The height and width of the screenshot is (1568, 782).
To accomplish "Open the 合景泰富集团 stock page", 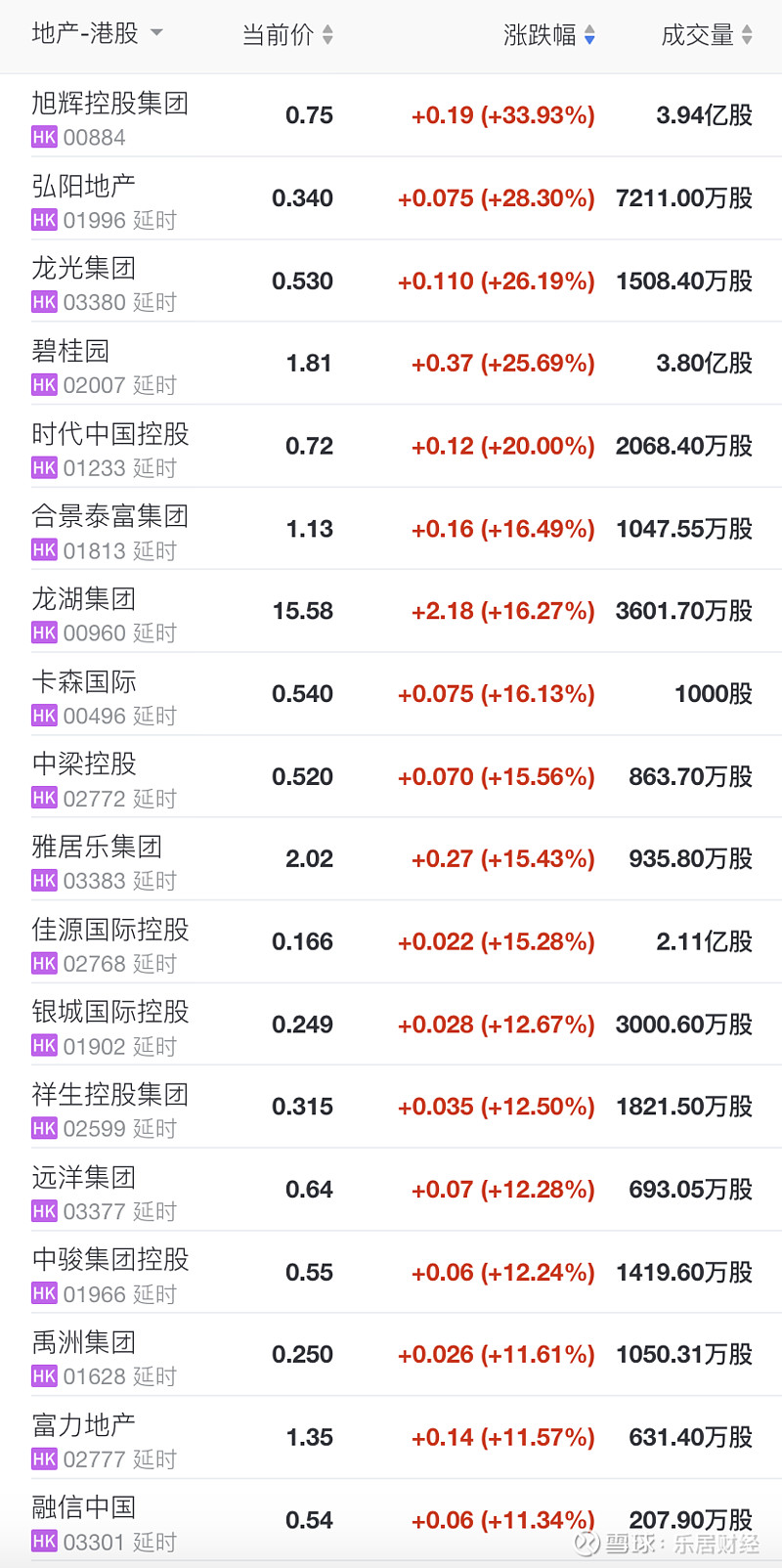I will point(391,529).
